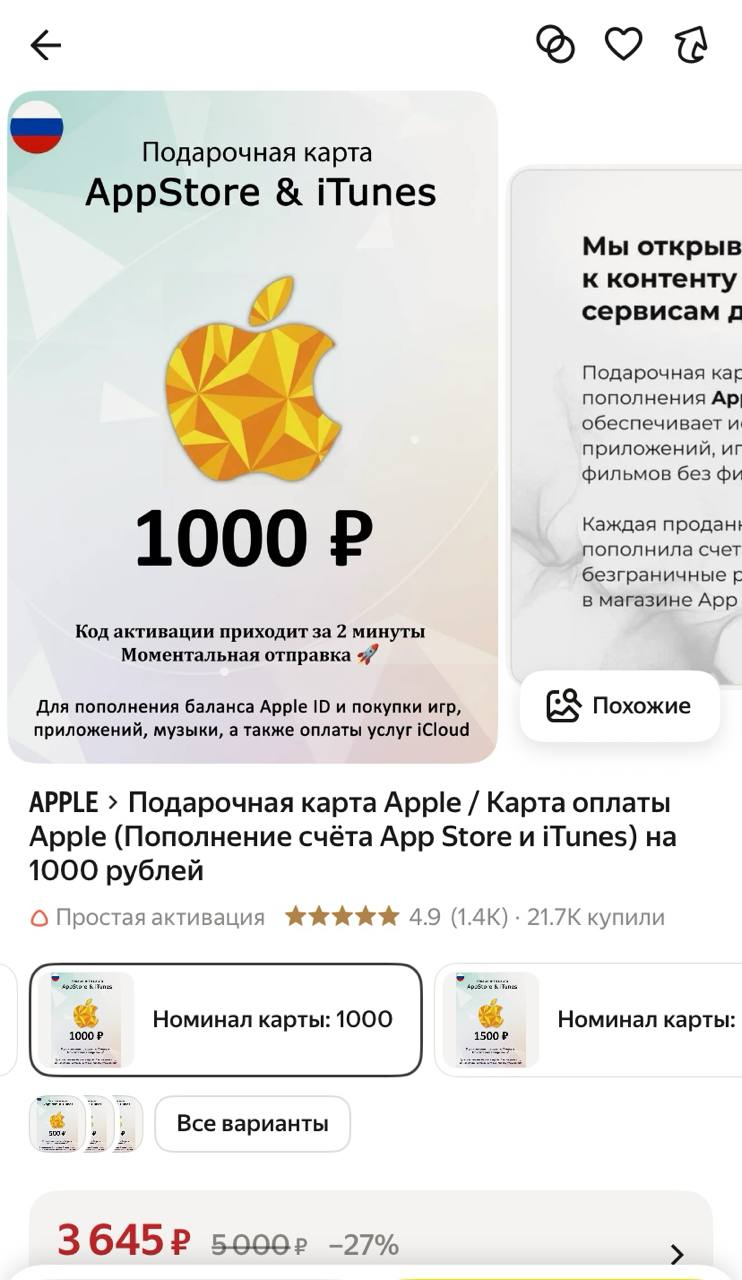Open the main 1000 ₽ gift card image
This screenshot has height=1280, width=742.
pos(252,426)
